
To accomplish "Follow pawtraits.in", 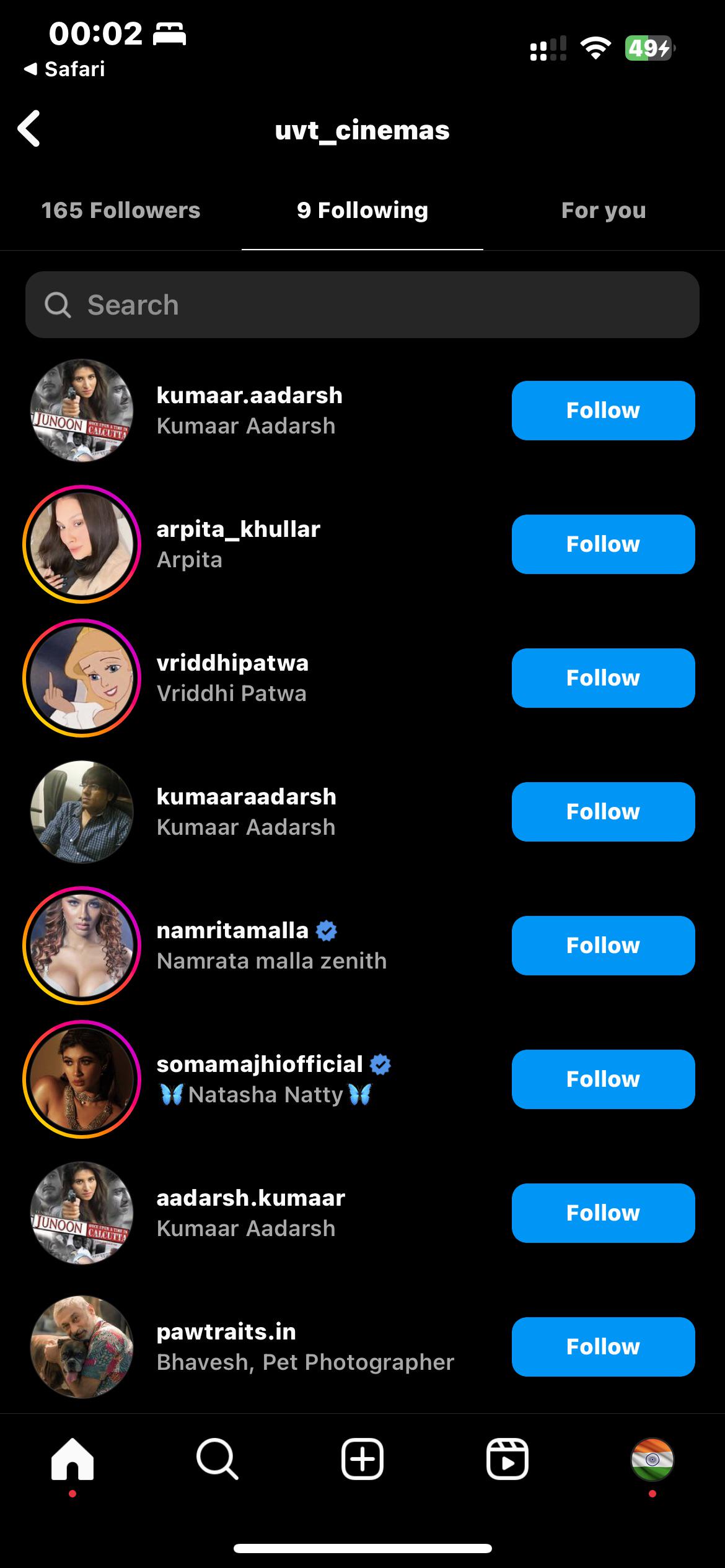I will (602, 1347).
